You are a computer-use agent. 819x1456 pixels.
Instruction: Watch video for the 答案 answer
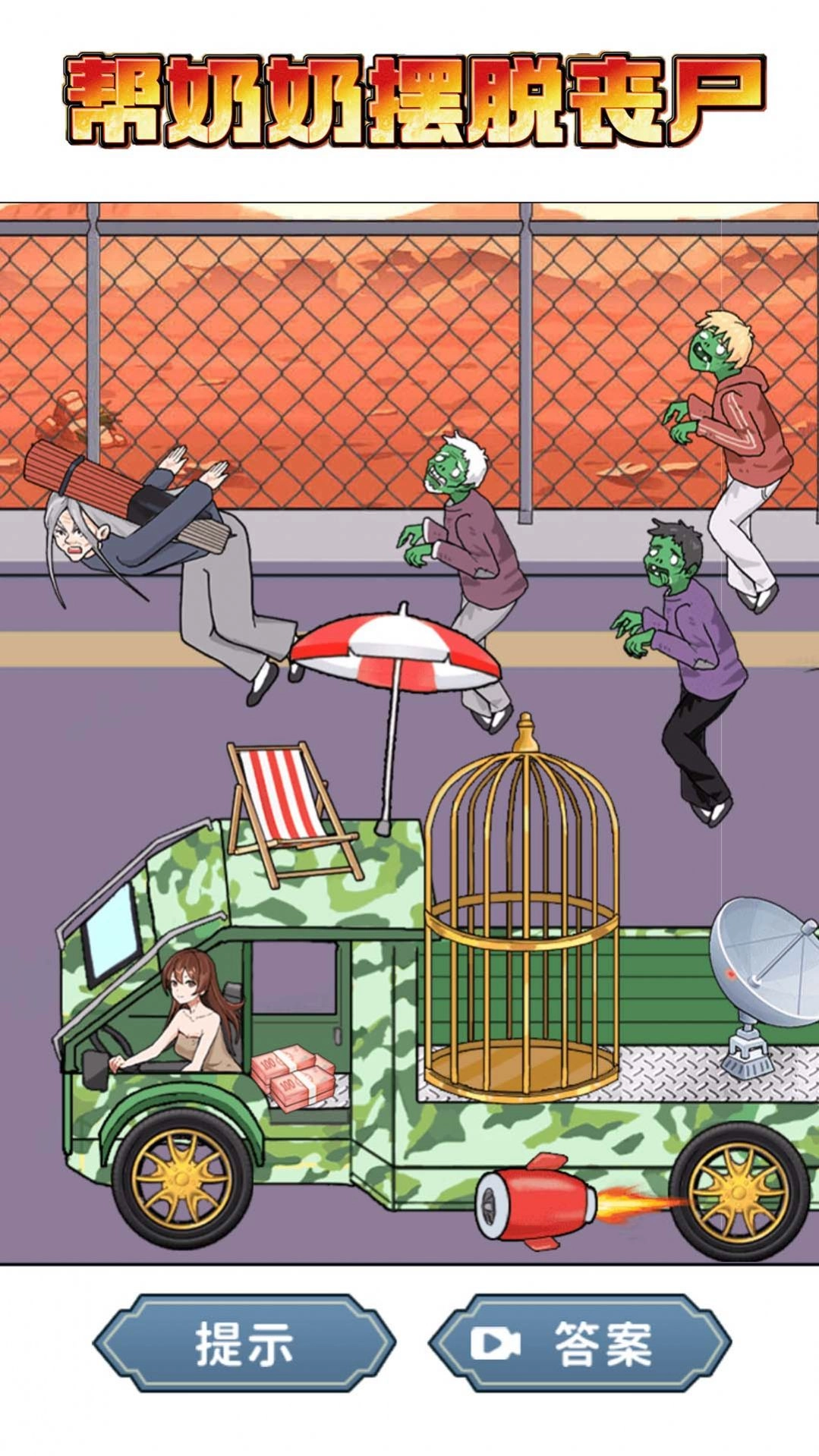579,1344
